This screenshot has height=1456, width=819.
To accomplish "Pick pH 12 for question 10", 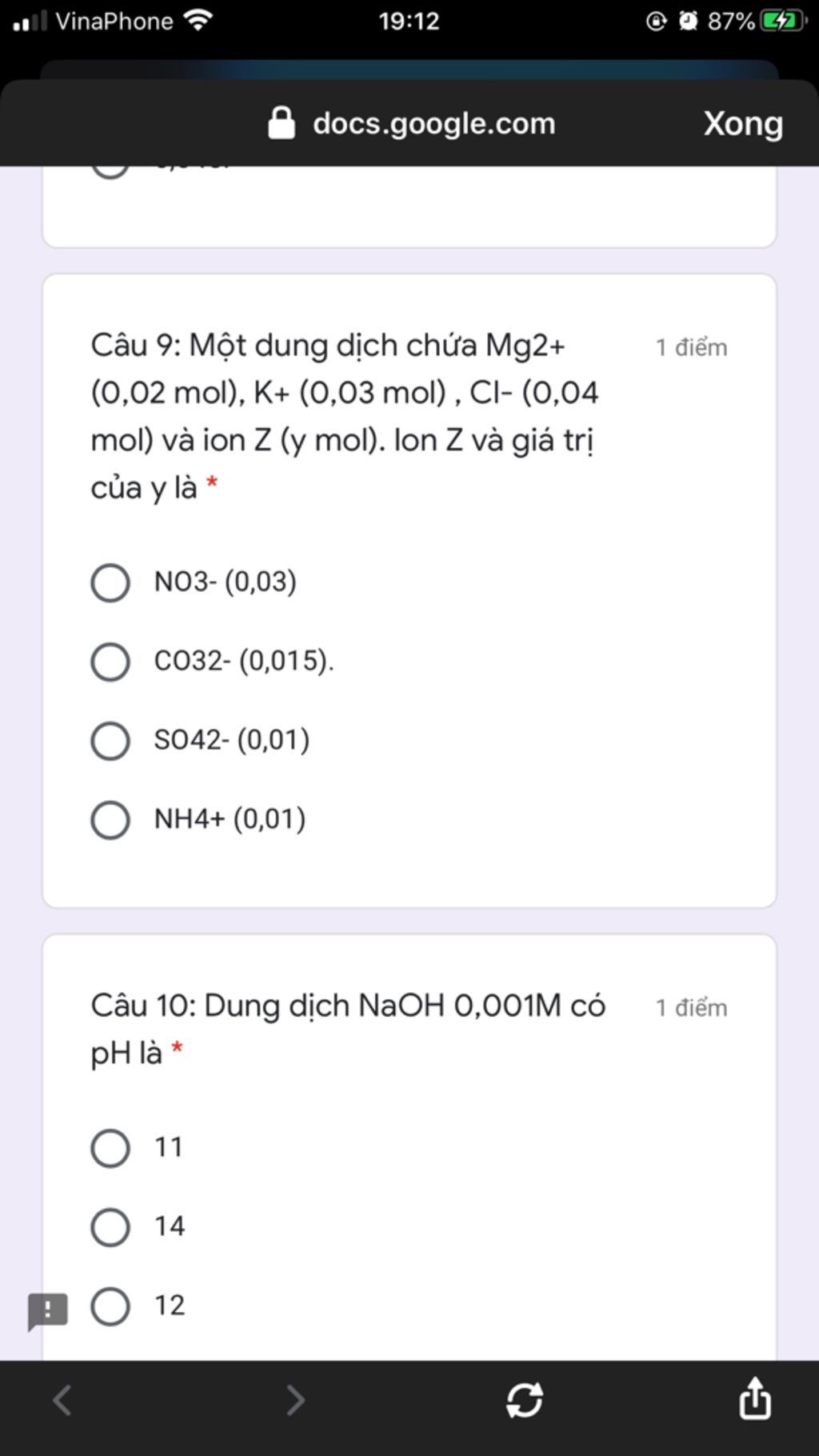I will (110, 1306).
